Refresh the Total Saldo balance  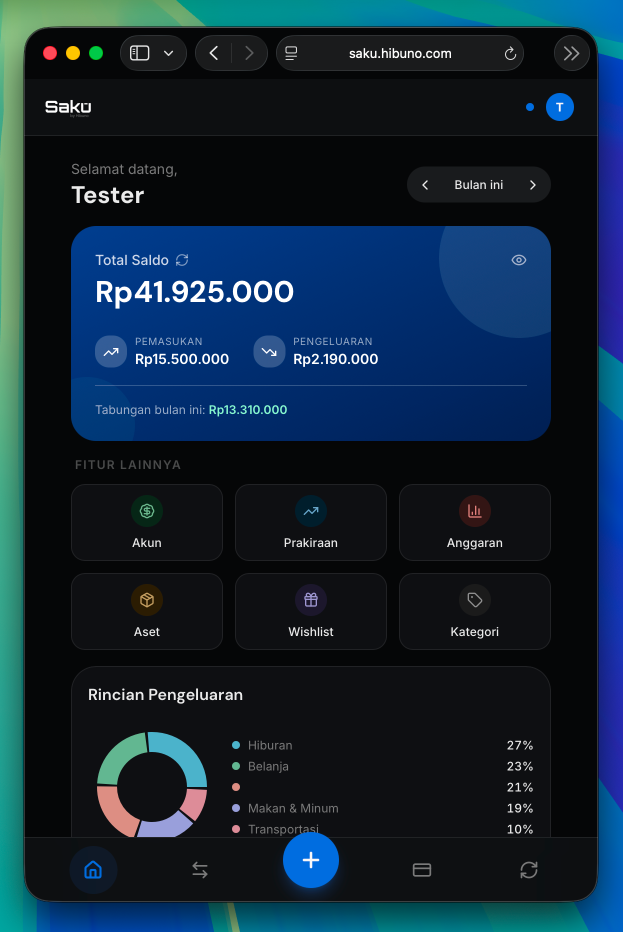coord(182,260)
